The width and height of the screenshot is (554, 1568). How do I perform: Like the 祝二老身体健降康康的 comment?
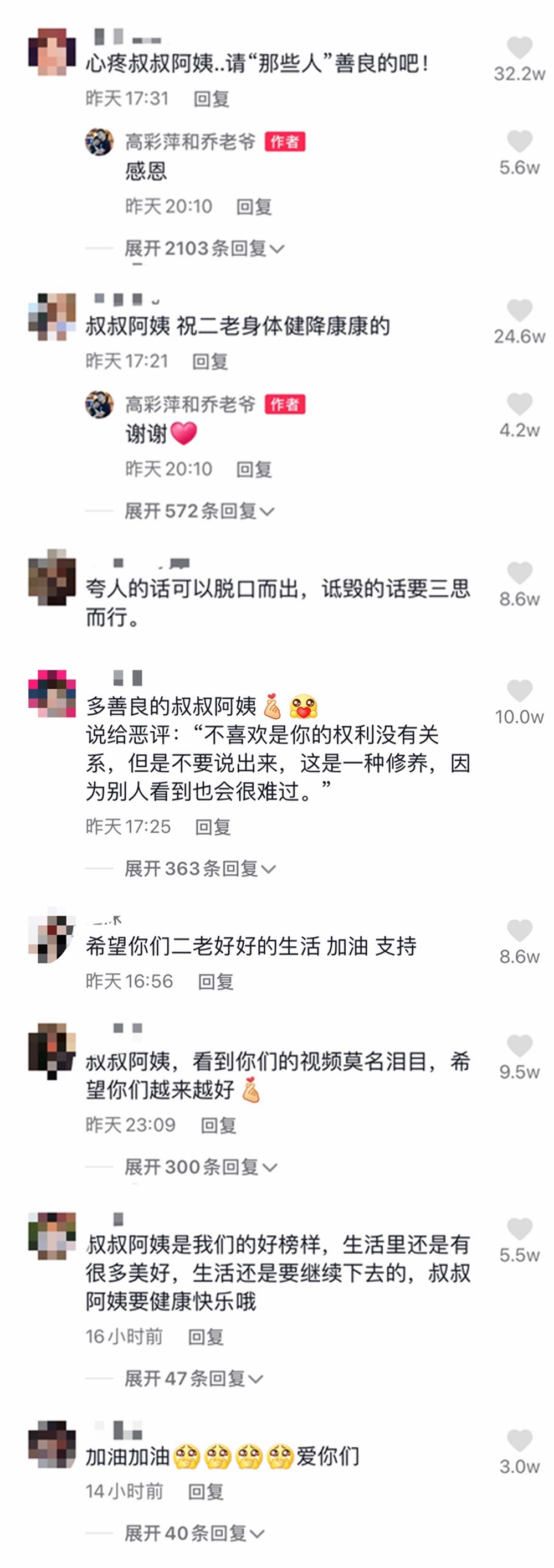point(519,311)
